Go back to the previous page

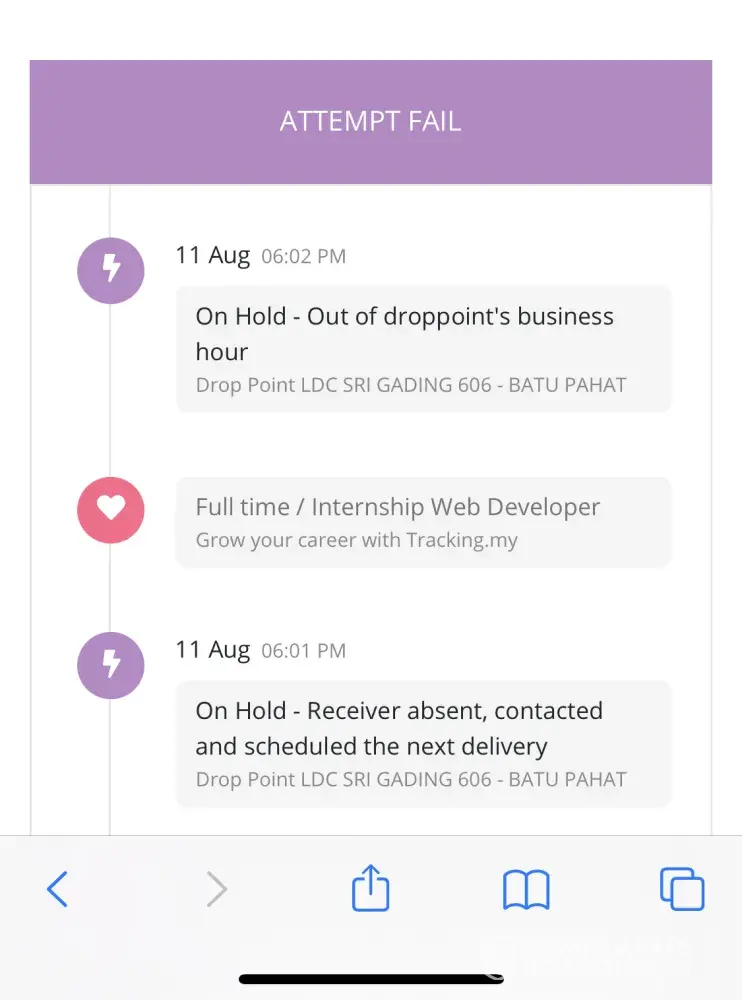coord(58,888)
